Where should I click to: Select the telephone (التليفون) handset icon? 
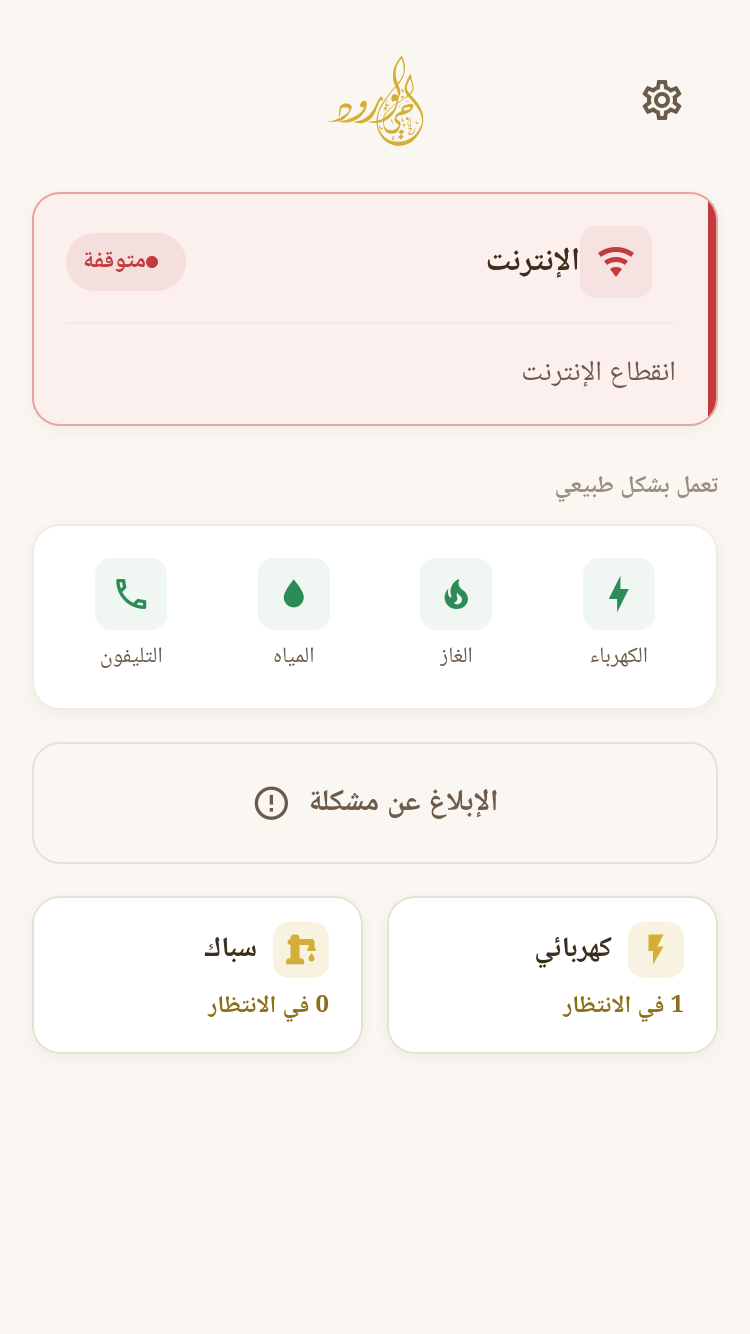coord(131,593)
